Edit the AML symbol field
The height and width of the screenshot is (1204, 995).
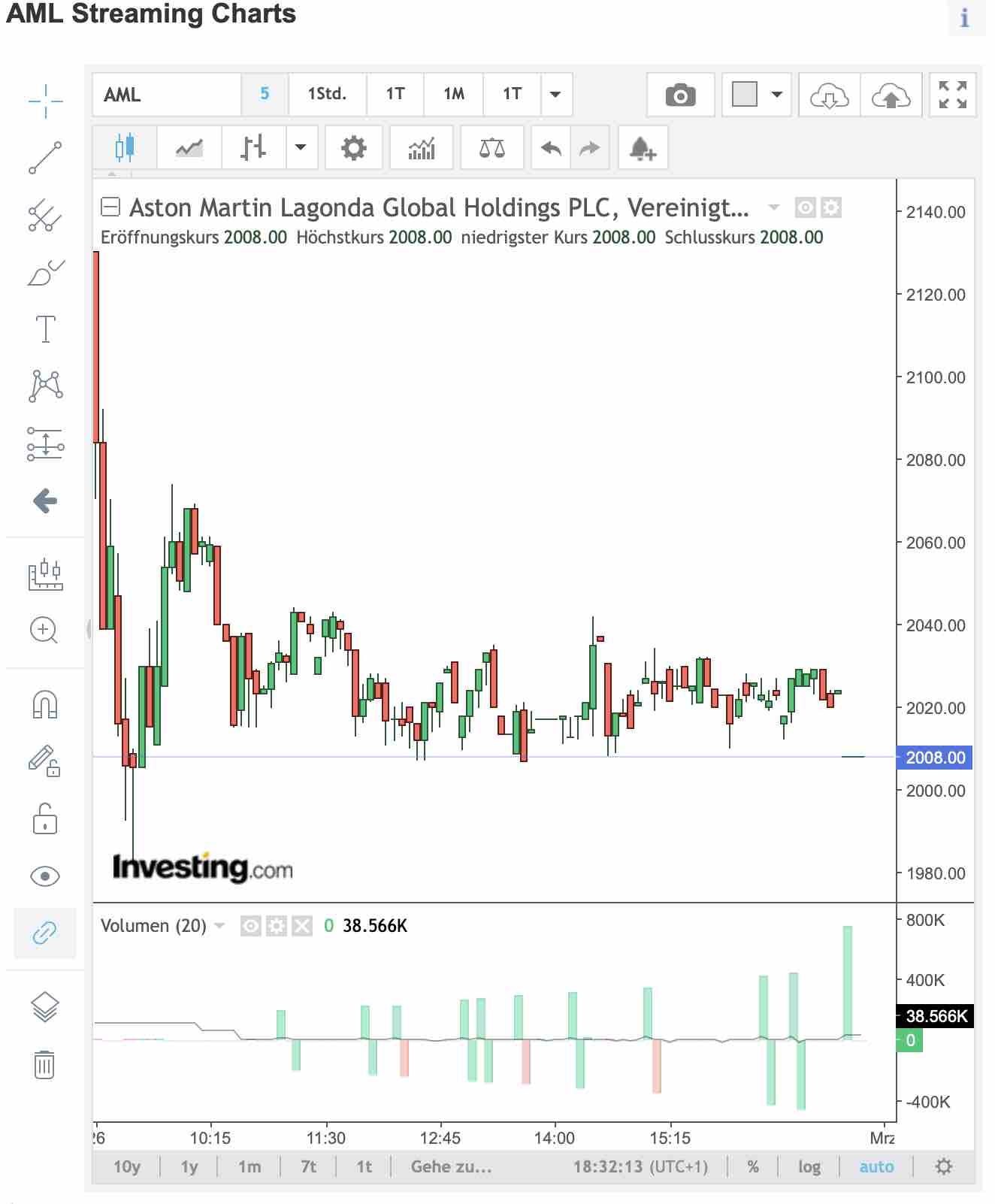pos(167,95)
